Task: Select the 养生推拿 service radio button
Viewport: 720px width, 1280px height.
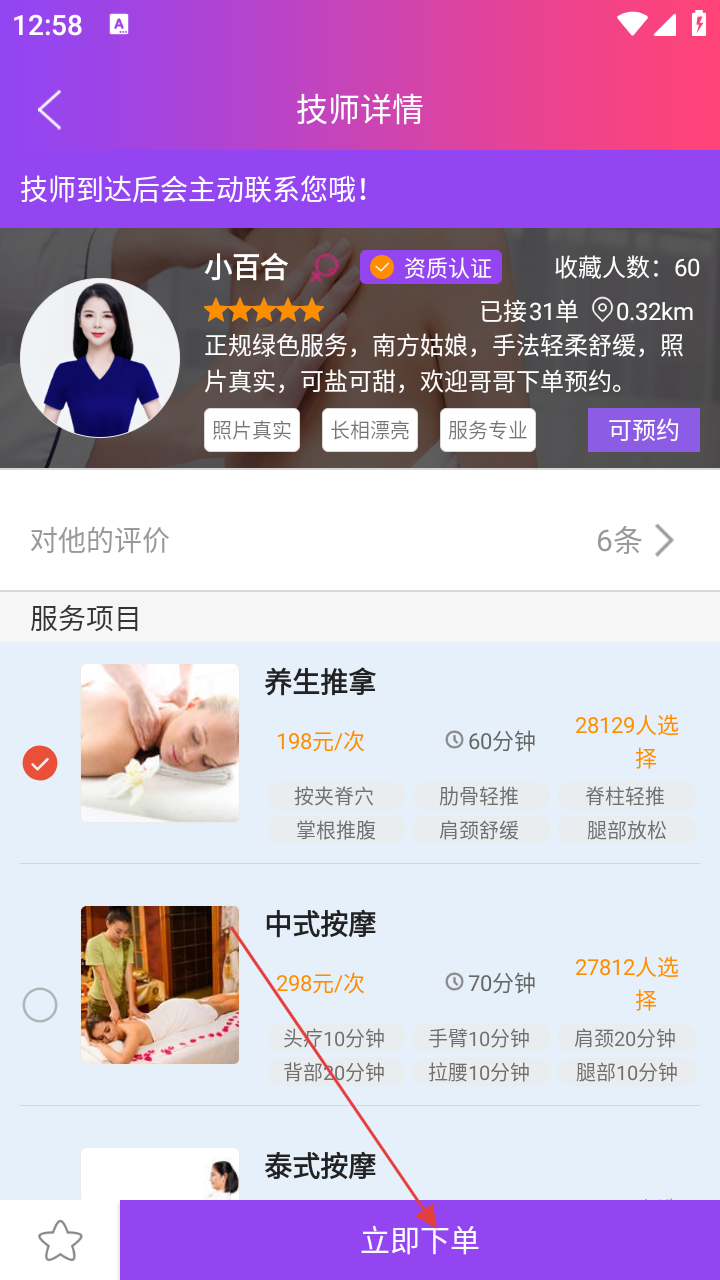Action: tap(40, 763)
